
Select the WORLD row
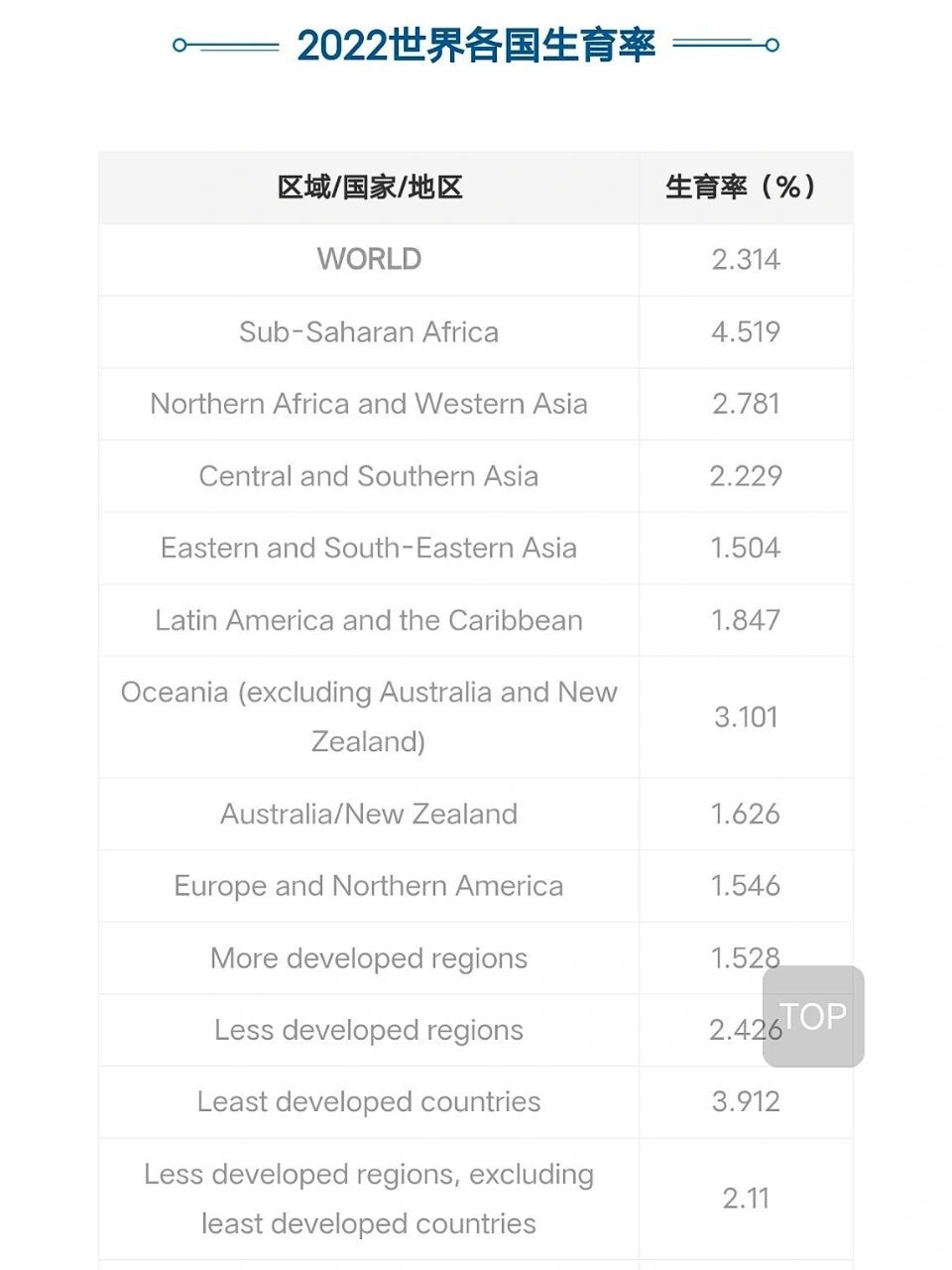[369, 260]
